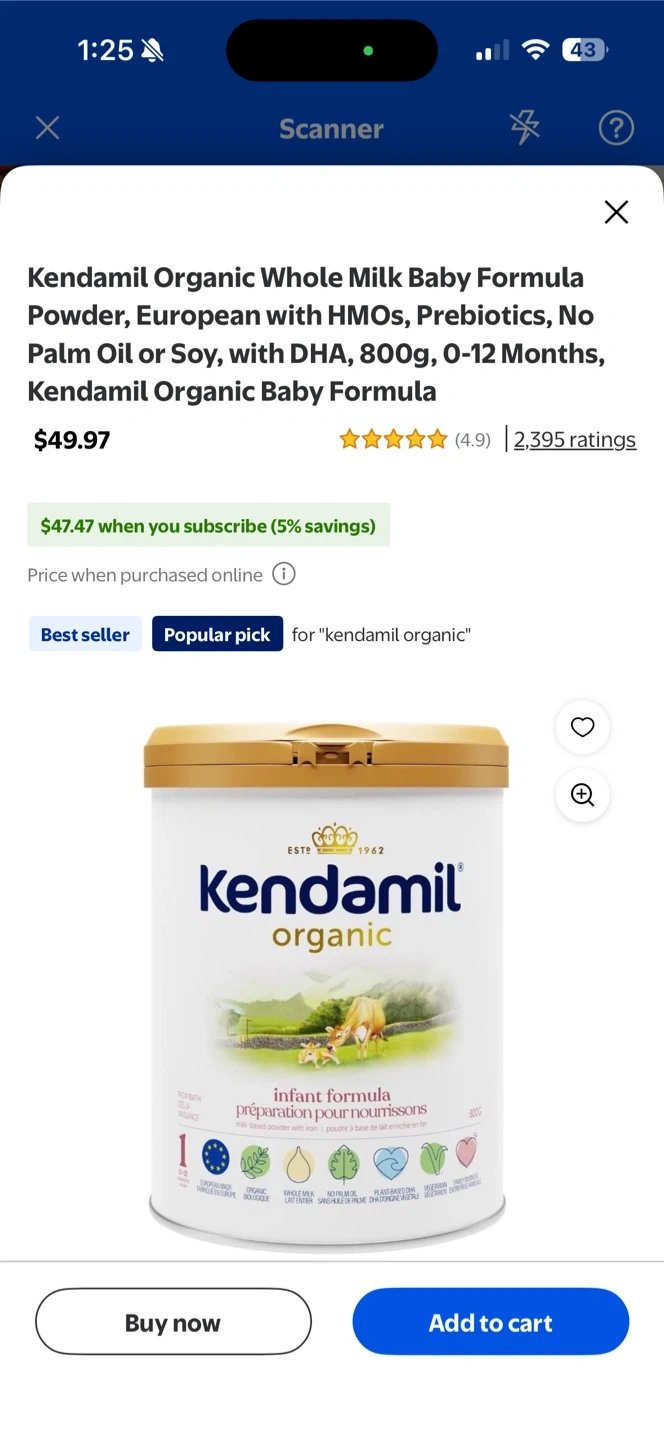Add Kendamil formula to favorites with heart
Screen dimensions: 664x1440
(x=582, y=727)
